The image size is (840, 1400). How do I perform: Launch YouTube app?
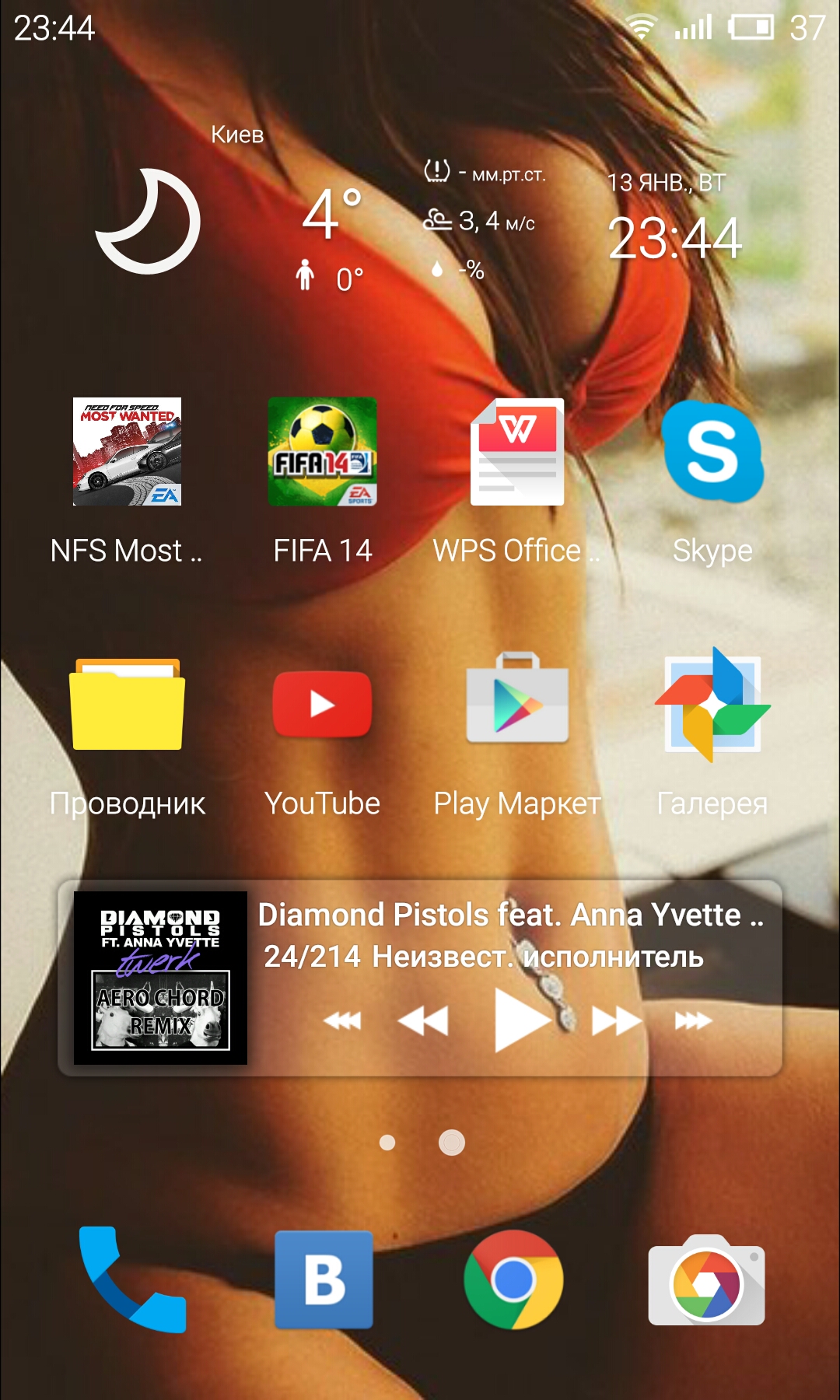point(322,705)
